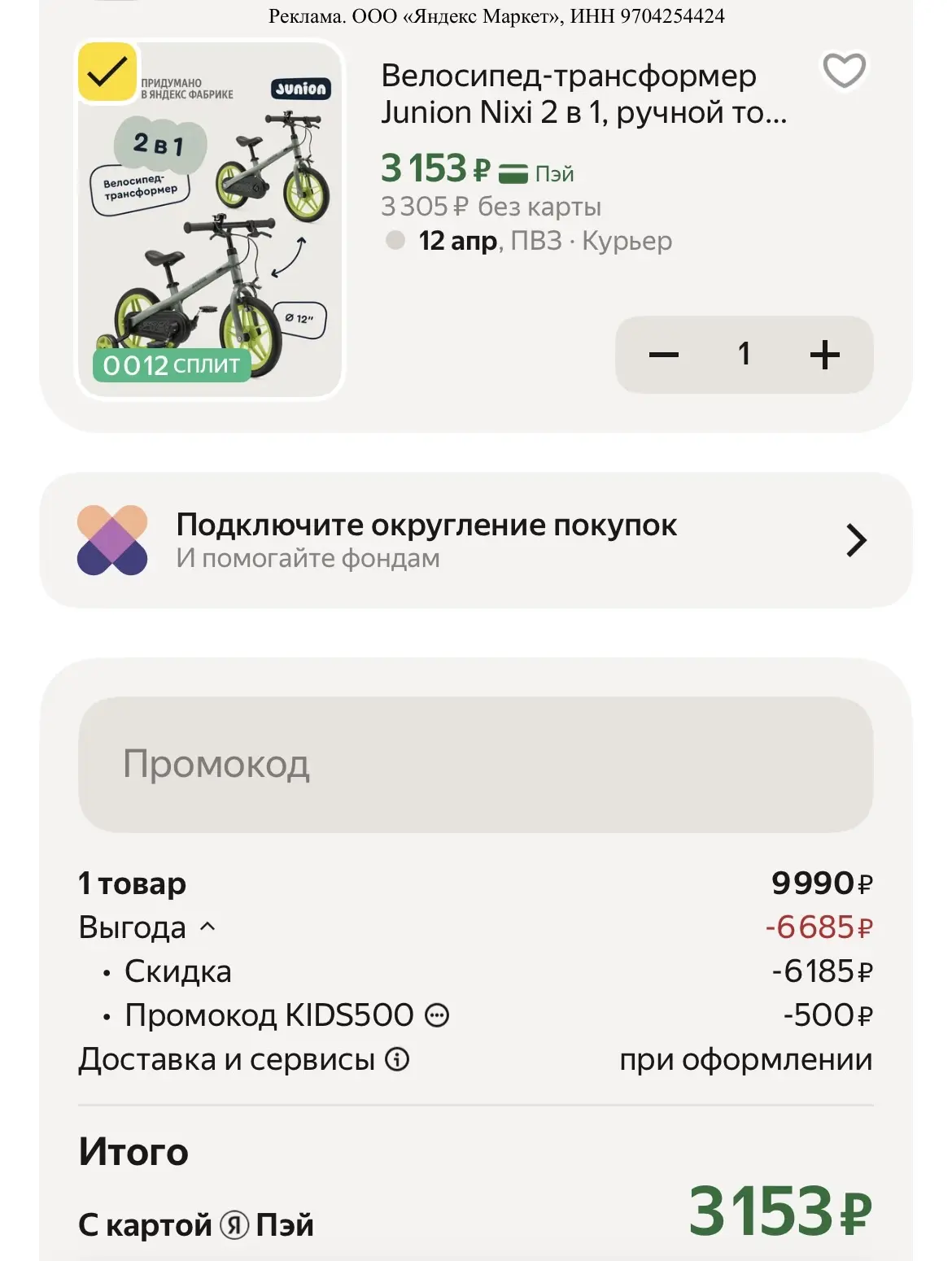
Task: Uncheck the Junion Nixi bike item
Action: coord(107,72)
